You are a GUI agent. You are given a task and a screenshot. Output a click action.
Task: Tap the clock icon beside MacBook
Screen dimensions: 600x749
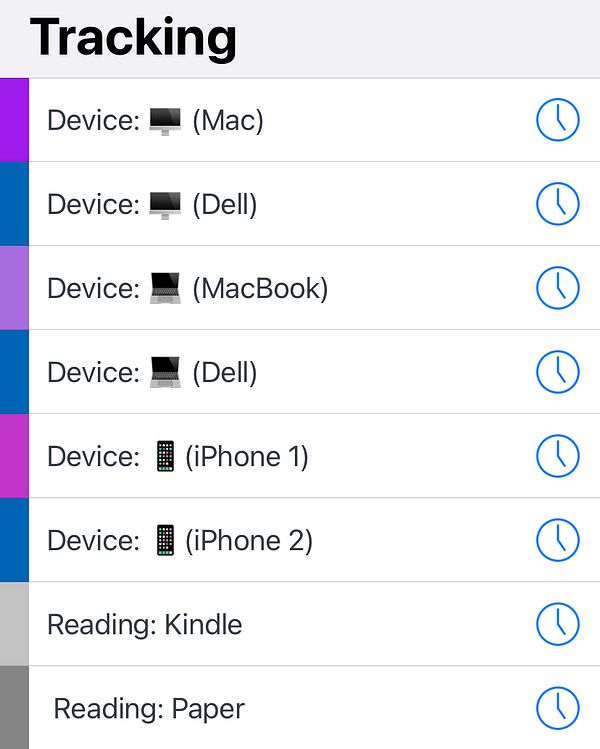pyautogui.click(x=557, y=289)
